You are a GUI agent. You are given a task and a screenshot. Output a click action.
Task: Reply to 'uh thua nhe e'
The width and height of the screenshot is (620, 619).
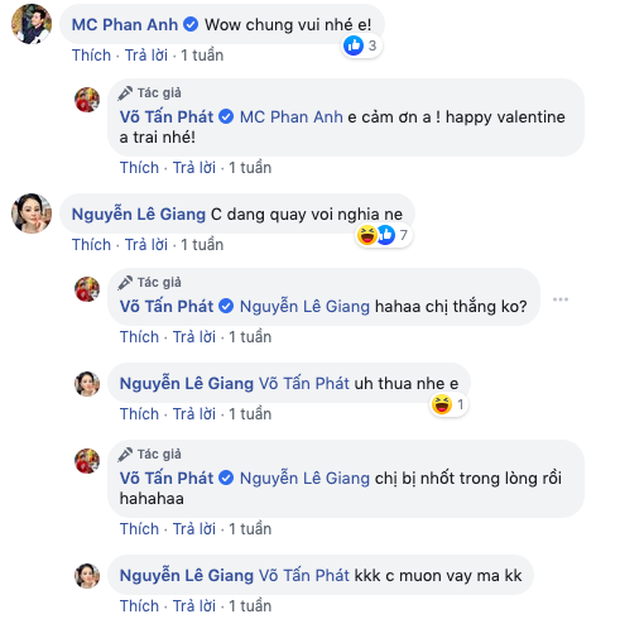196,413
